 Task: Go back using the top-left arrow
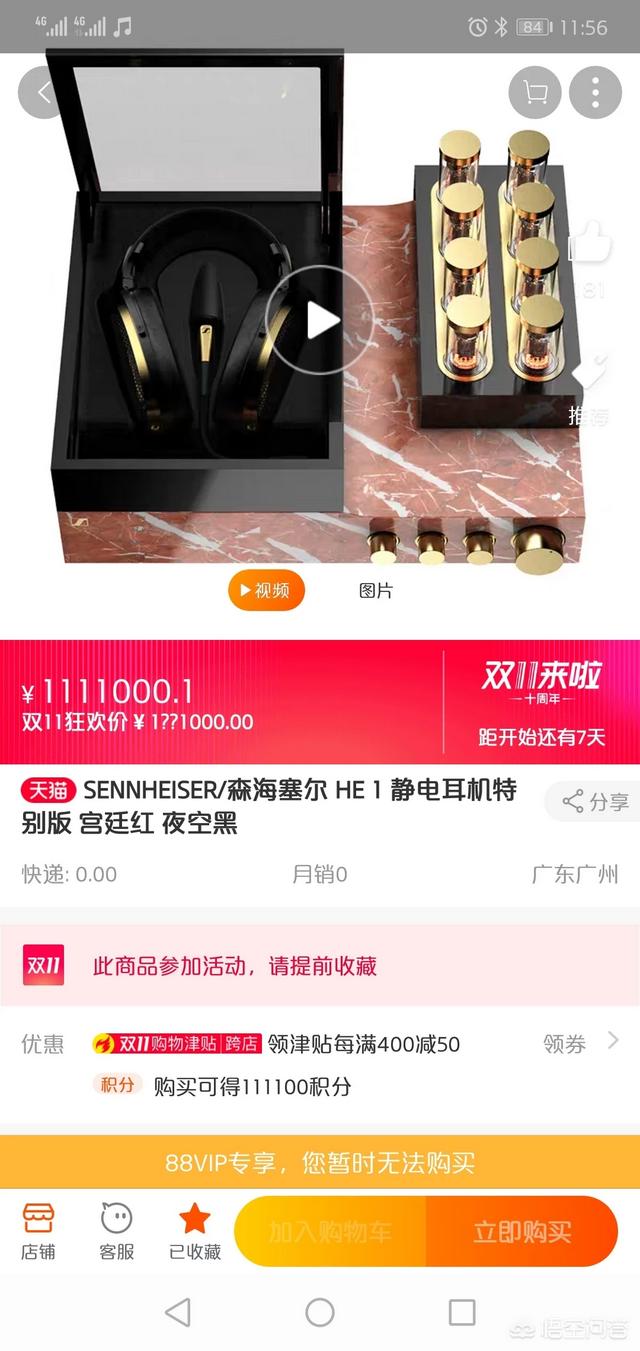tap(43, 93)
